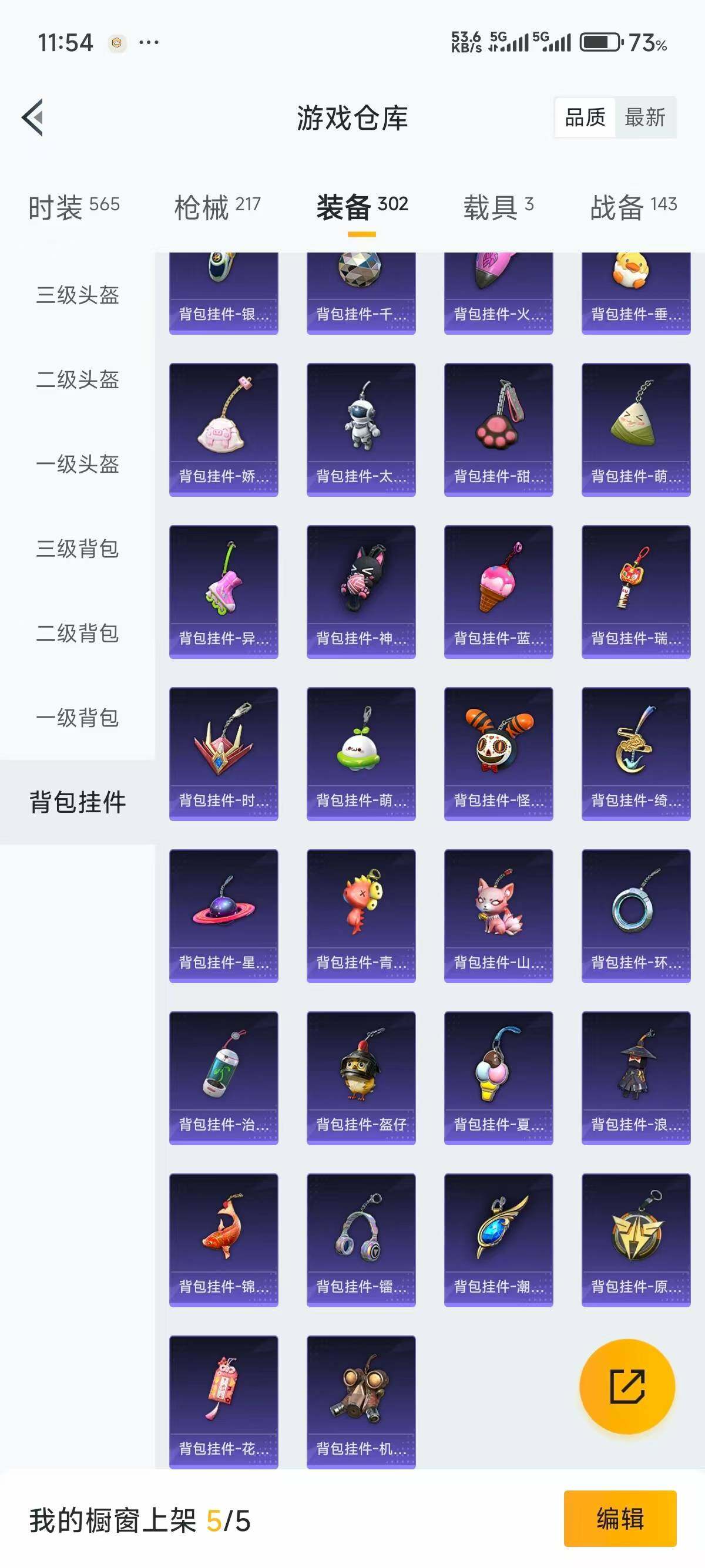Open the 战备 tab

(x=634, y=207)
